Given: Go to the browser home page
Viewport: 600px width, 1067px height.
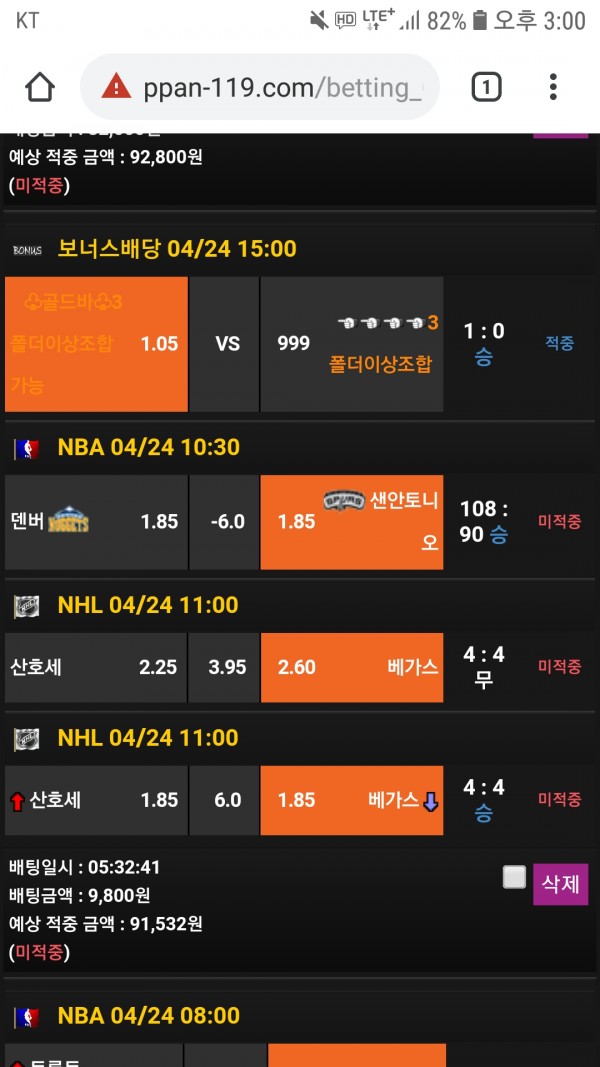Looking at the screenshot, I should coord(40,88).
